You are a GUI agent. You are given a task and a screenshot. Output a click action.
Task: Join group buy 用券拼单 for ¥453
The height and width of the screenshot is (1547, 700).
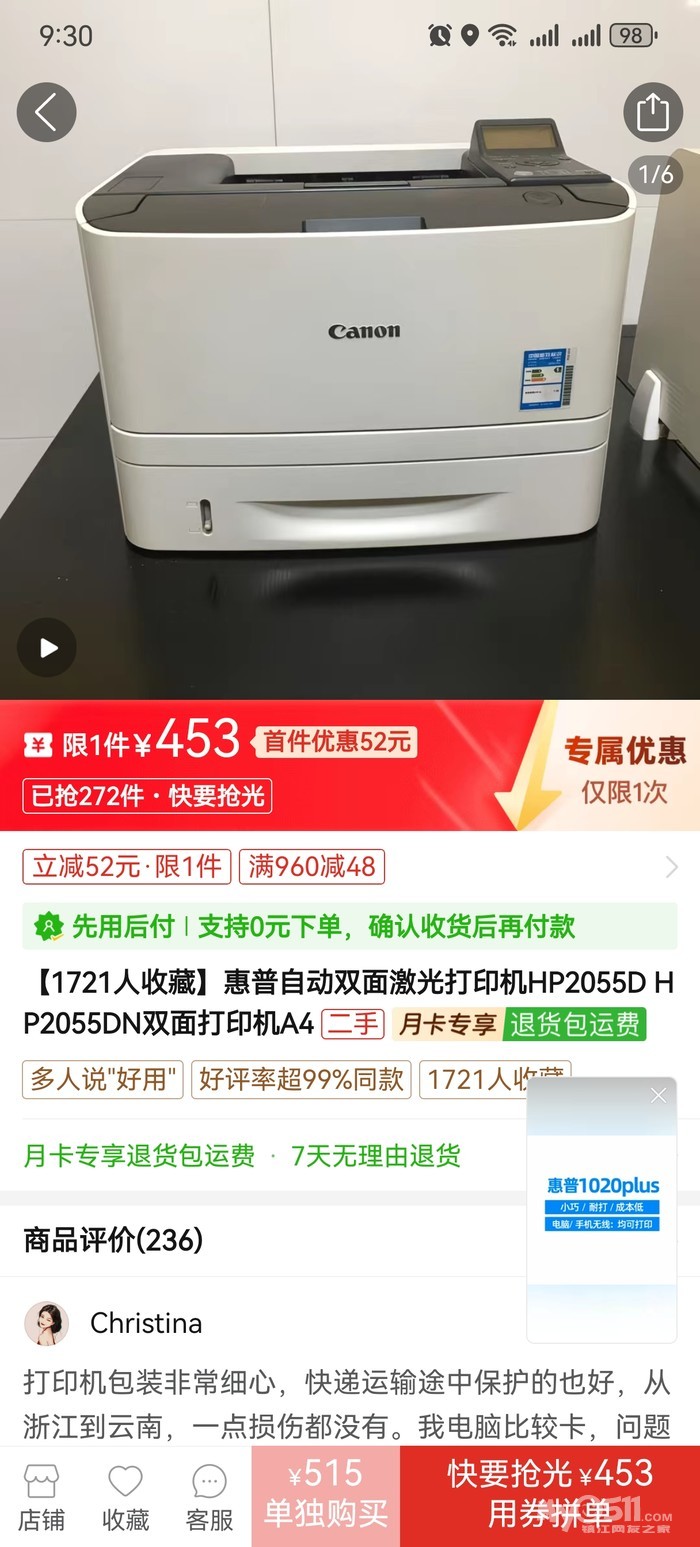[x=550, y=1495]
